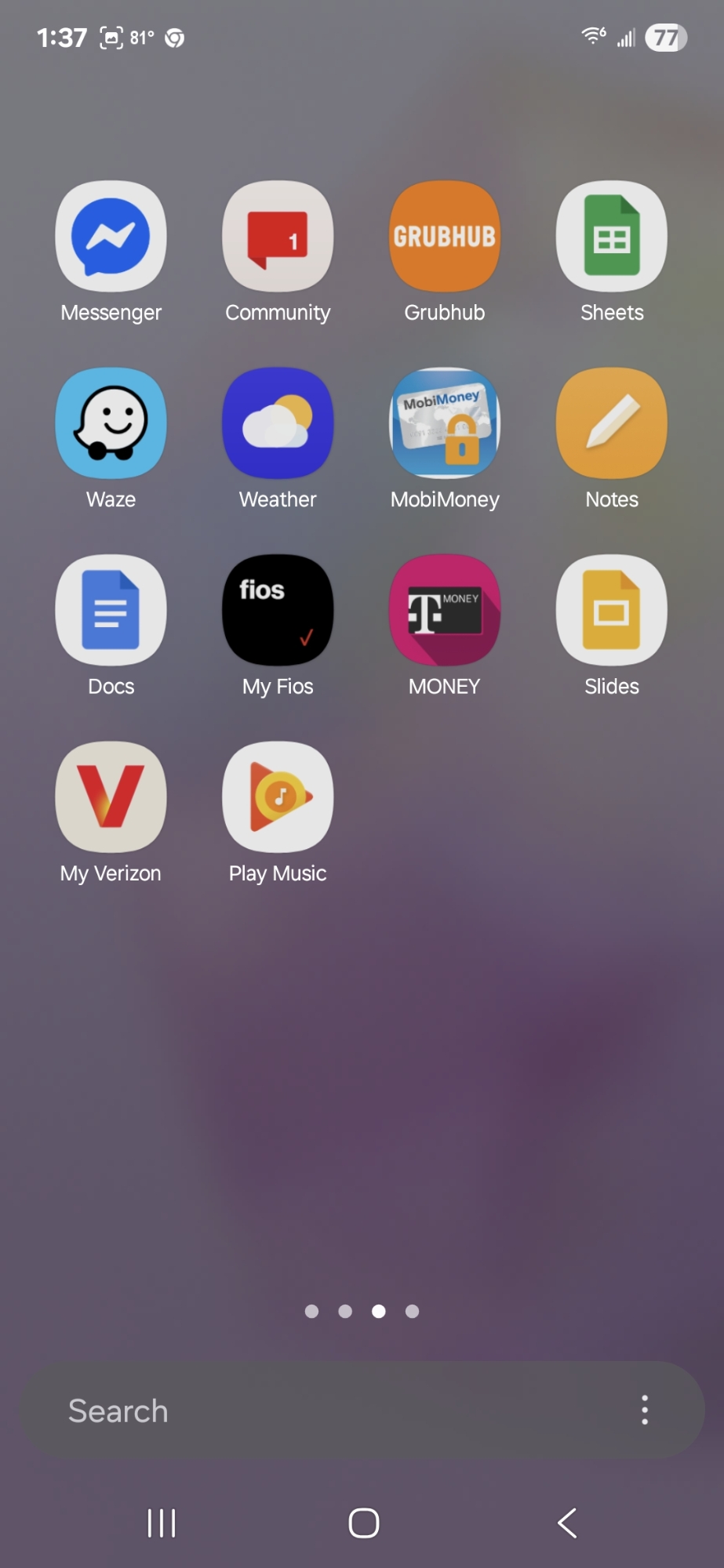Open Waze navigation app
The width and height of the screenshot is (724, 1568).
point(111,423)
